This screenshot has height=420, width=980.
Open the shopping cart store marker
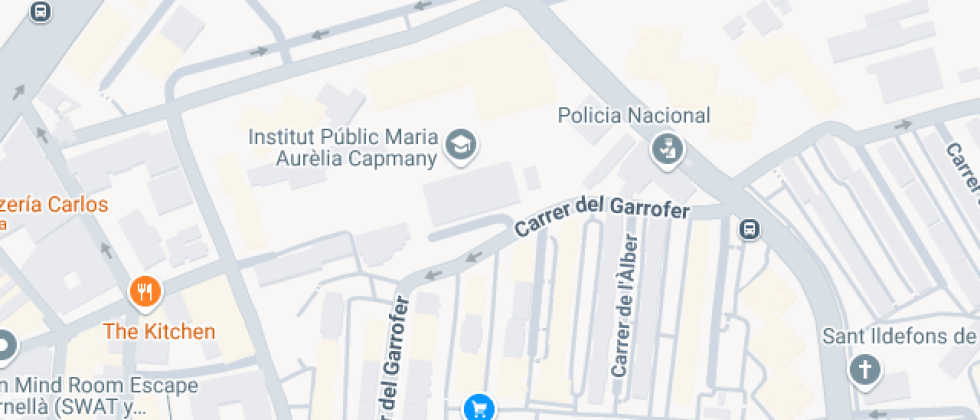(480, 407)
